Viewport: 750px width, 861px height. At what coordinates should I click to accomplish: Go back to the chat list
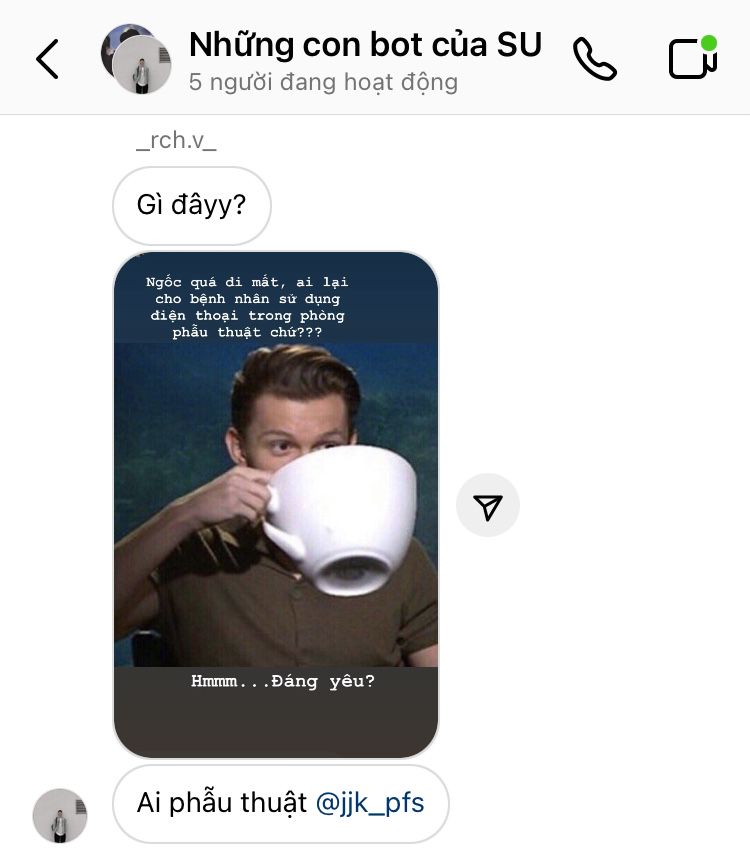click(47, 60)
